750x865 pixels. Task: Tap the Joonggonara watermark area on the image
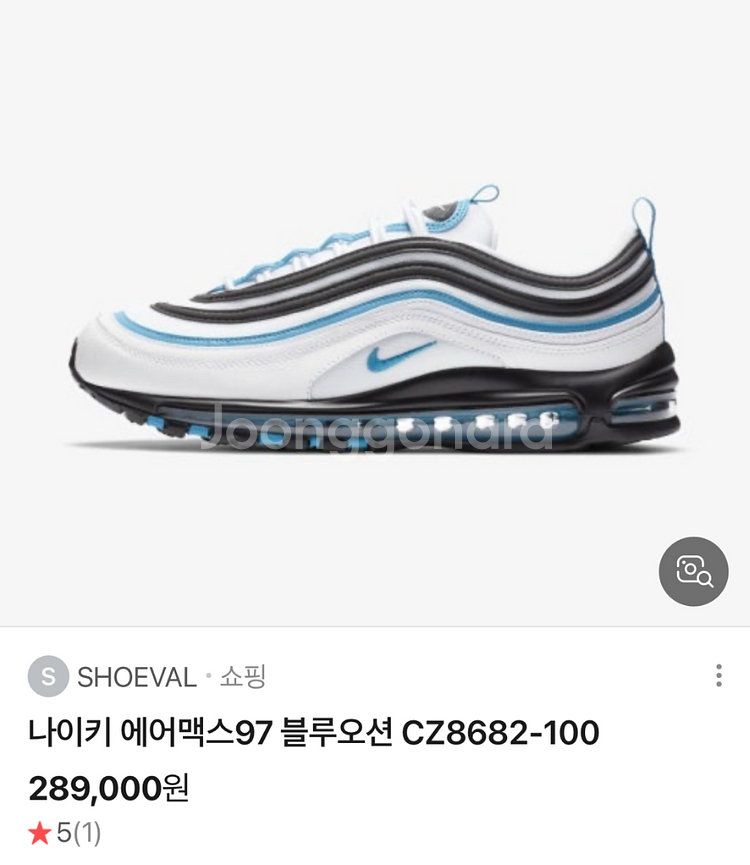click(x=375, y=425)
